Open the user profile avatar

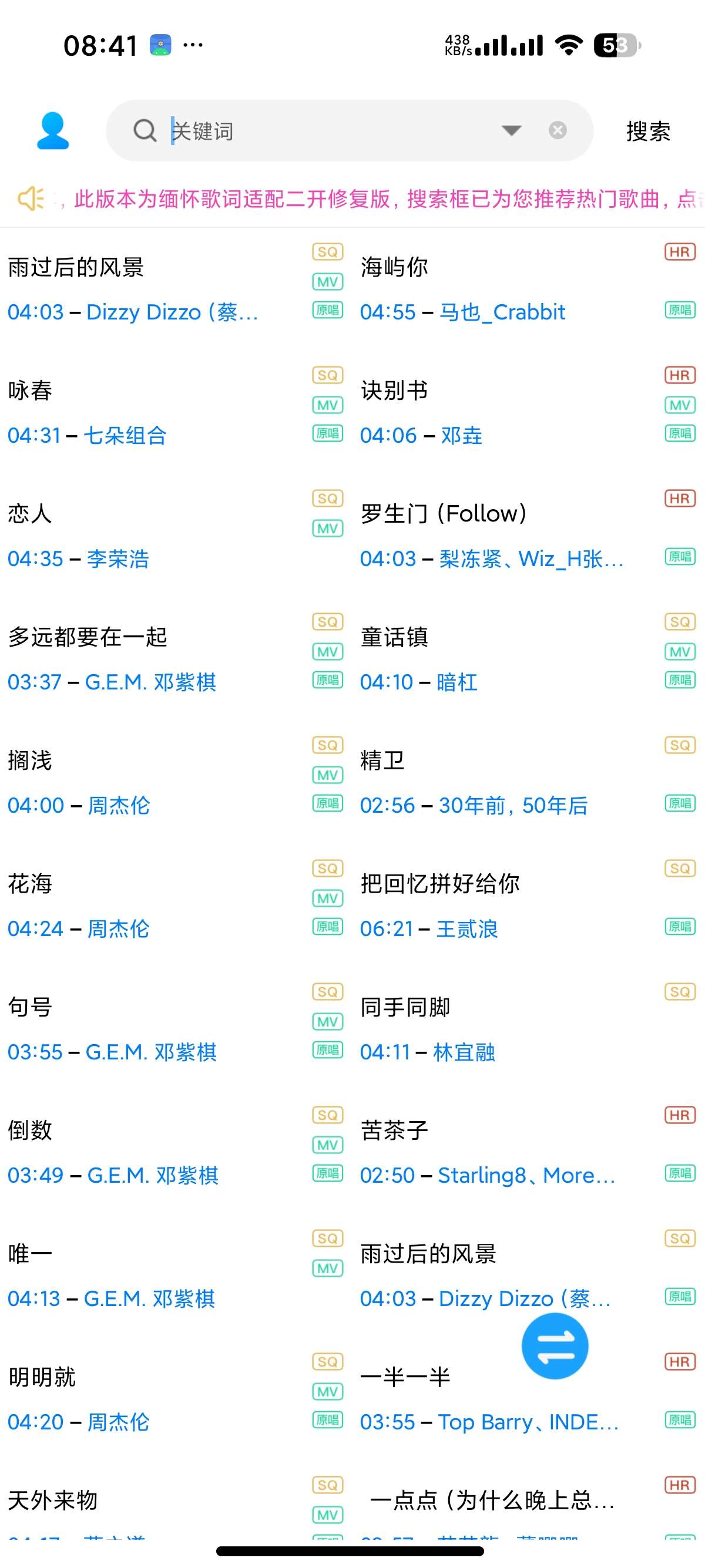click(x=53, y=132)
